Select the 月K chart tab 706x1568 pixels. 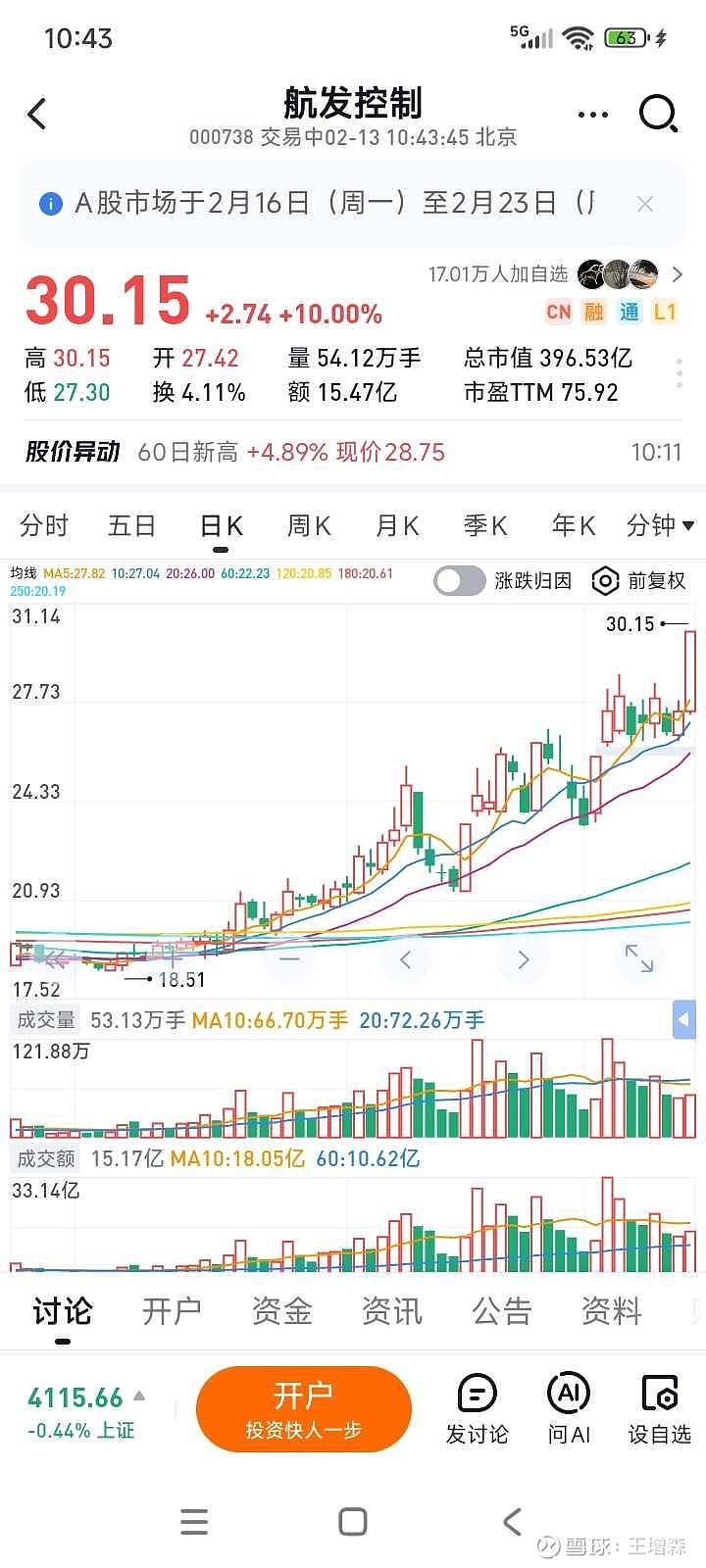pyautogui.click(x=397, y=526)
